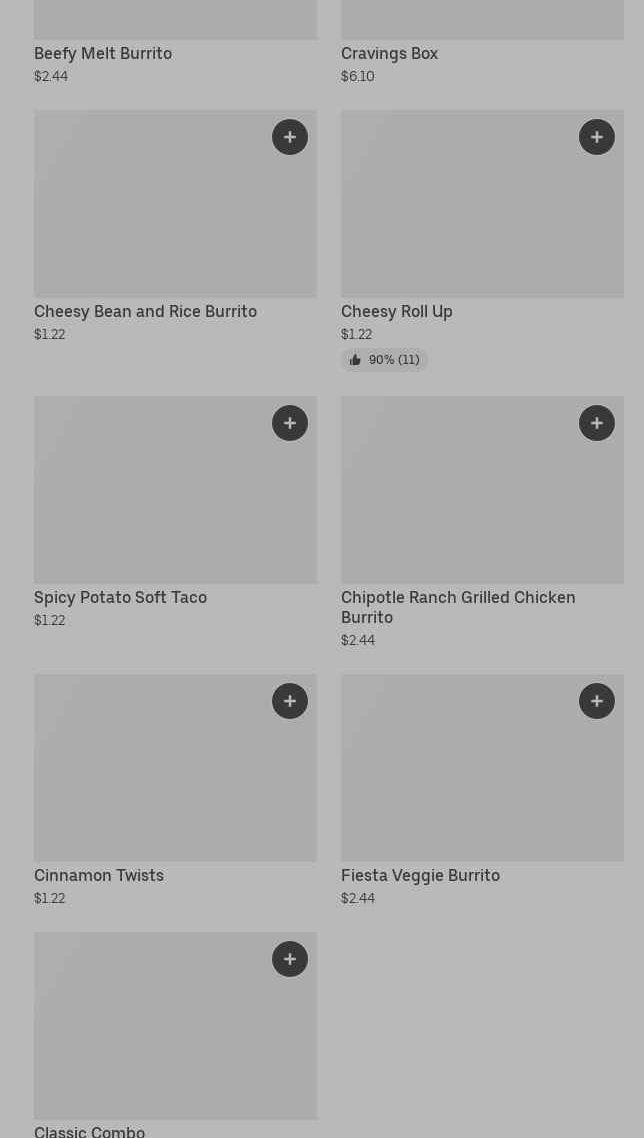The width and height of the screenshot is (644, 1138).
Task: View Chipotle Ranch Grilled Chicken Burrito details
Action: point(457,607)
